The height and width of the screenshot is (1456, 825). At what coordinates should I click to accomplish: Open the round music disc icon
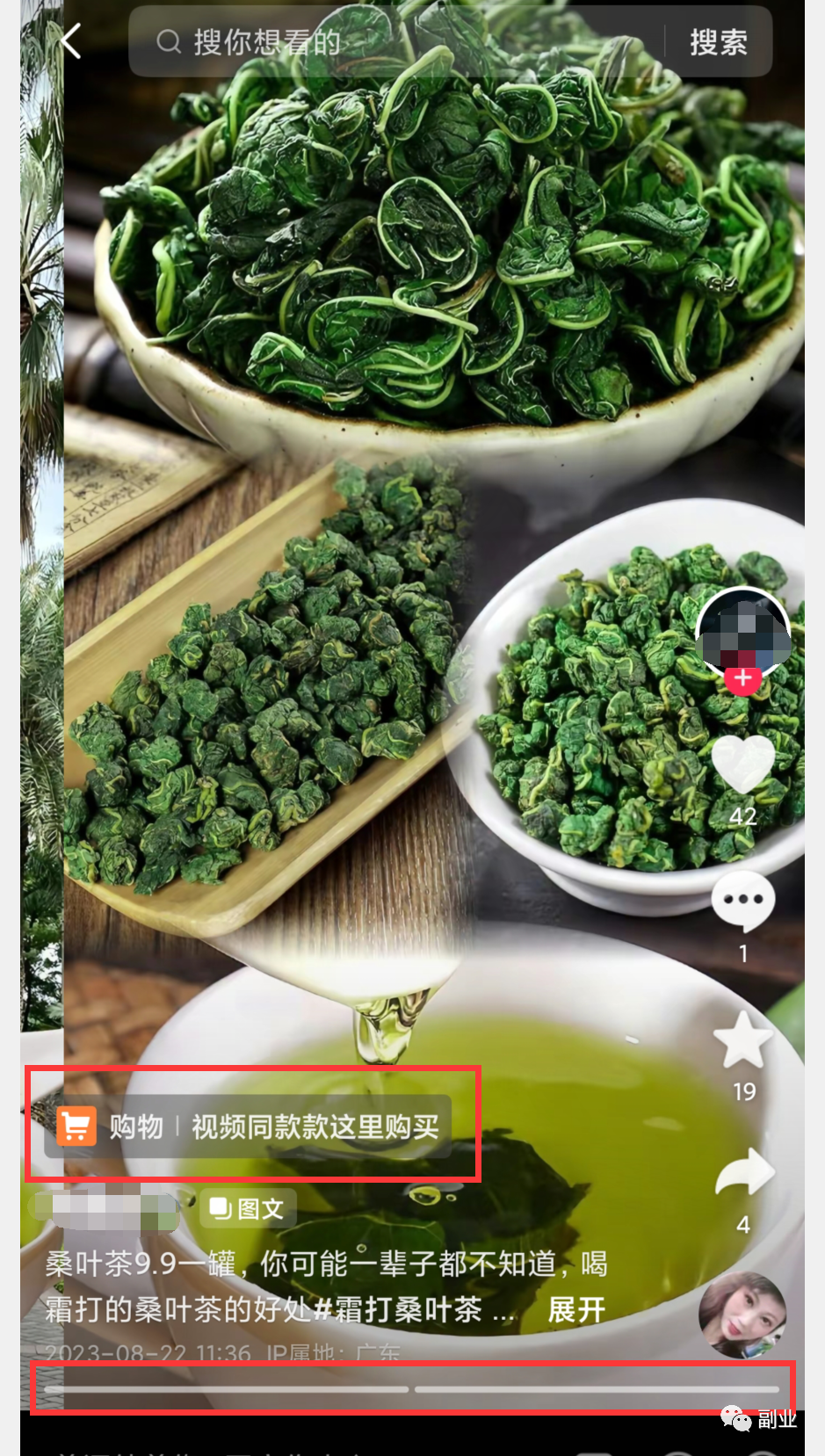click(742, 1315)
